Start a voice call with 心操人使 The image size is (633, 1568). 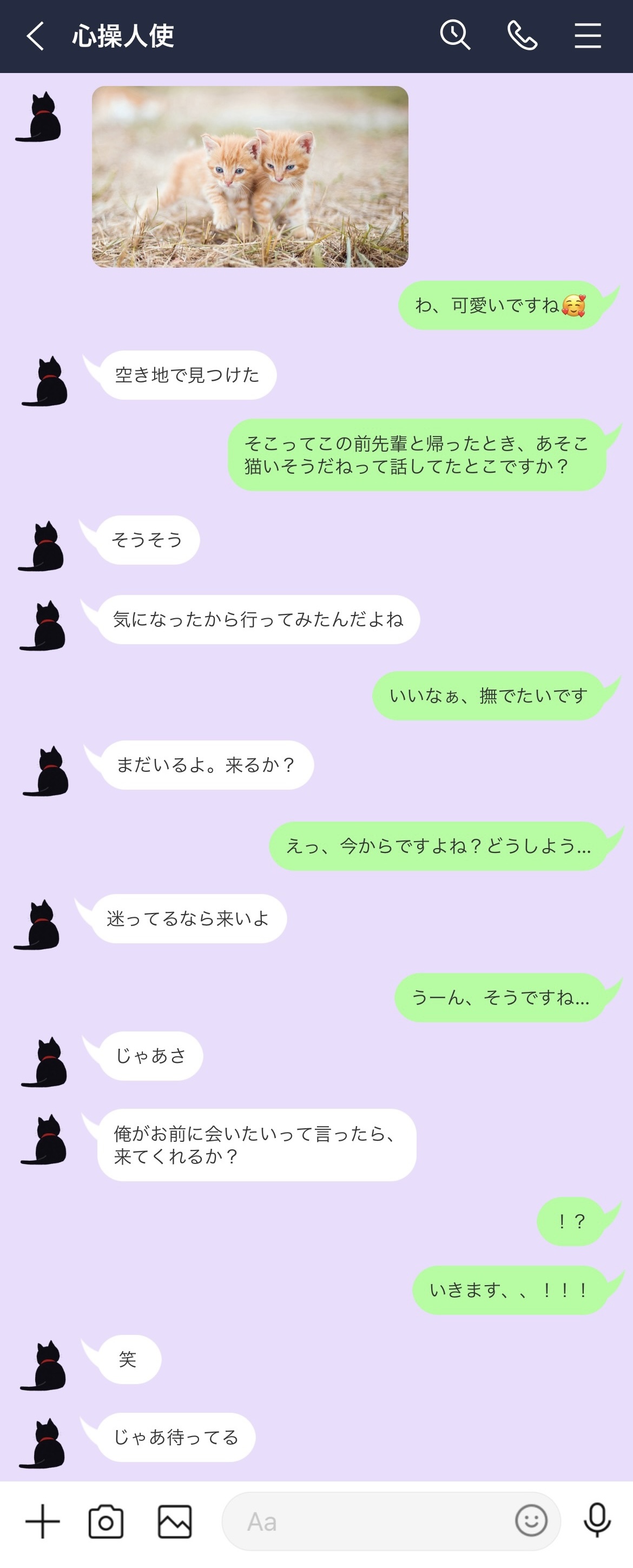[522, 35]
